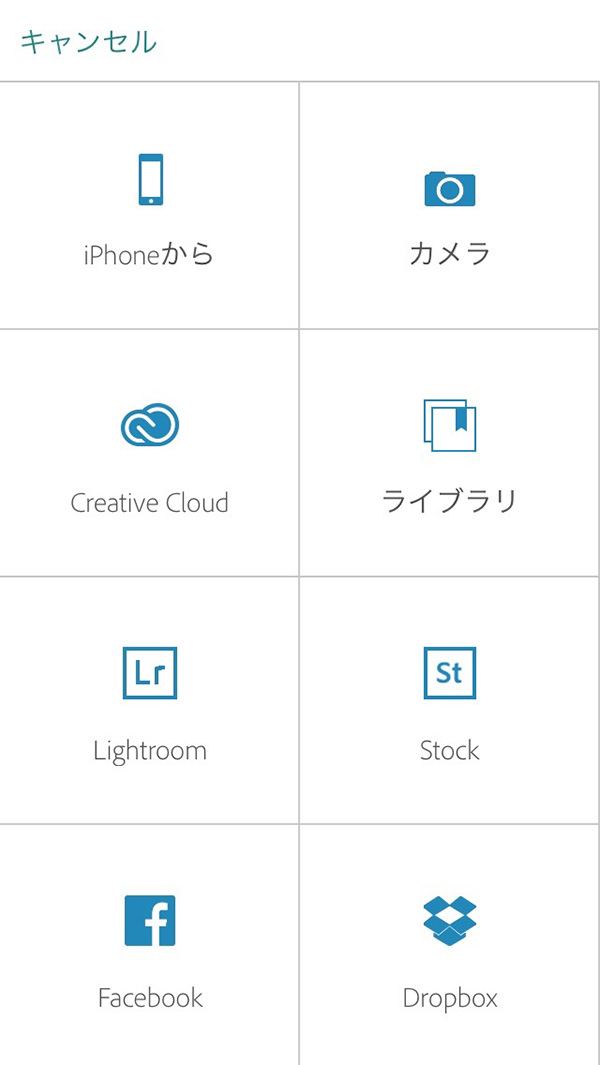Choose iPhoneから as the image source
Viewport: 600px width, 1065px height.
pos(149,206)
